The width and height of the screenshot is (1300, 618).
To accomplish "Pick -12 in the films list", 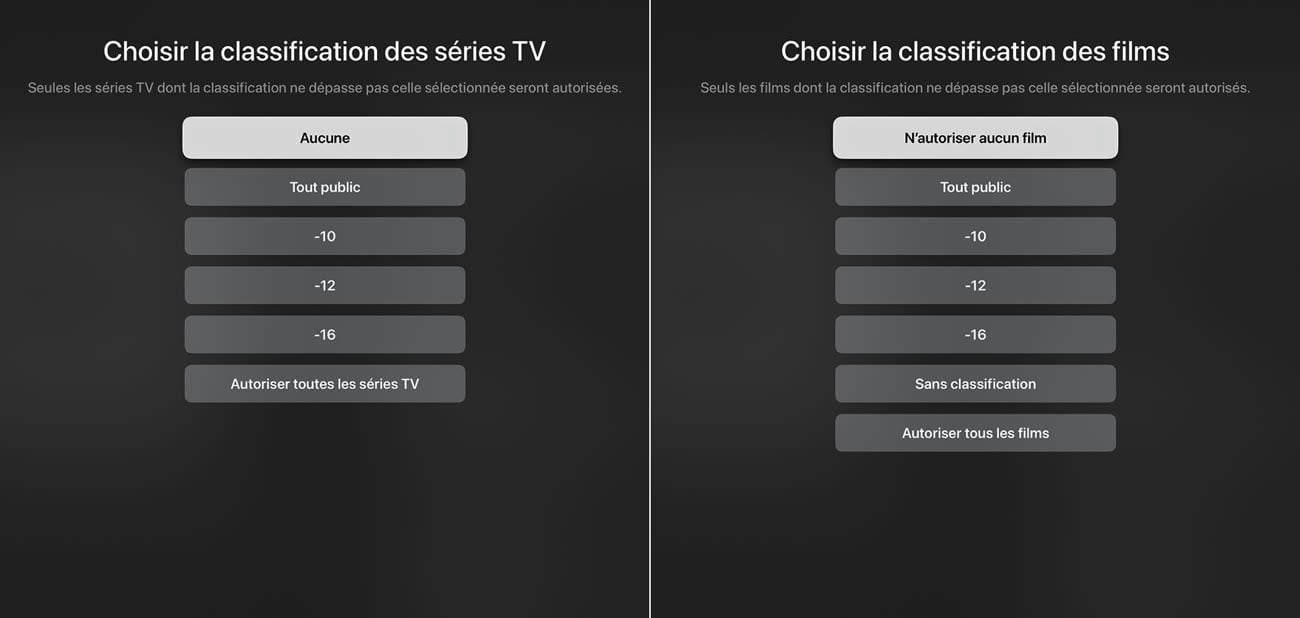I will pos(975,285).
